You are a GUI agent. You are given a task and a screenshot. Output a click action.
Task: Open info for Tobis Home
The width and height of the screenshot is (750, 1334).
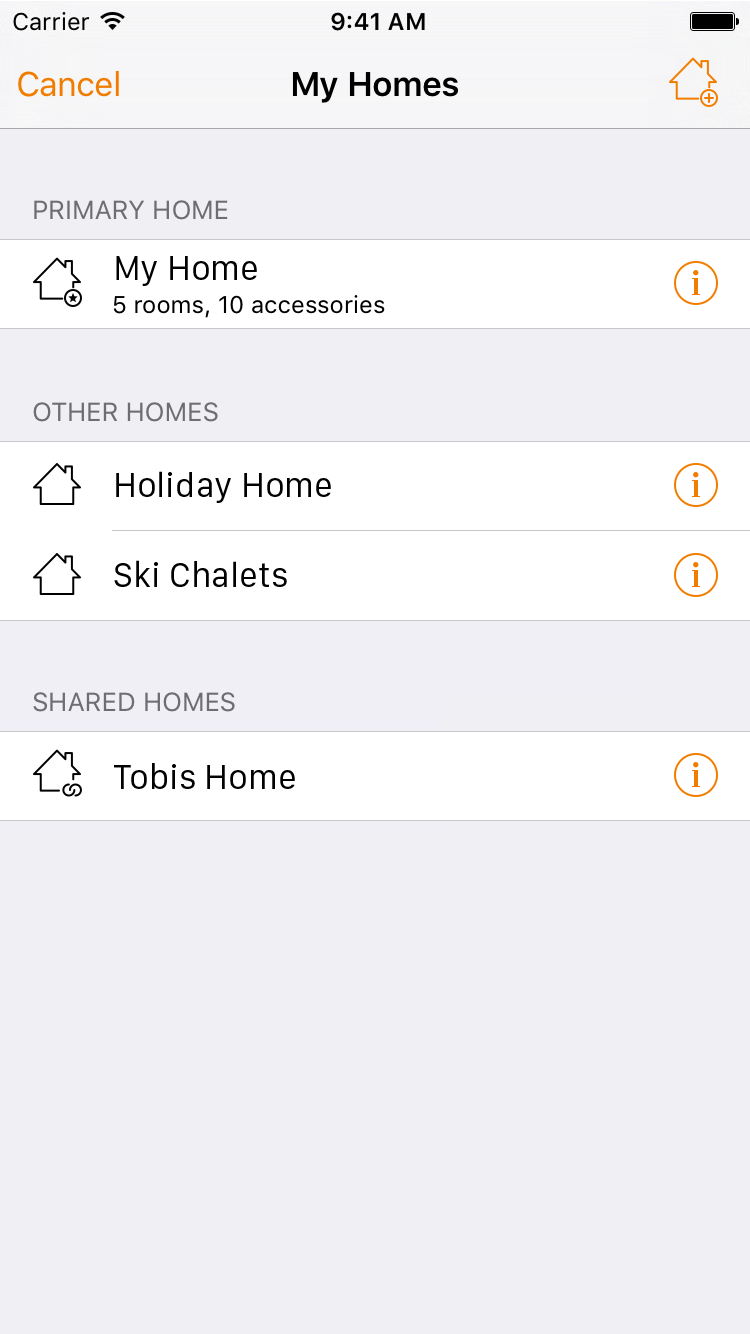pos(695,775)
